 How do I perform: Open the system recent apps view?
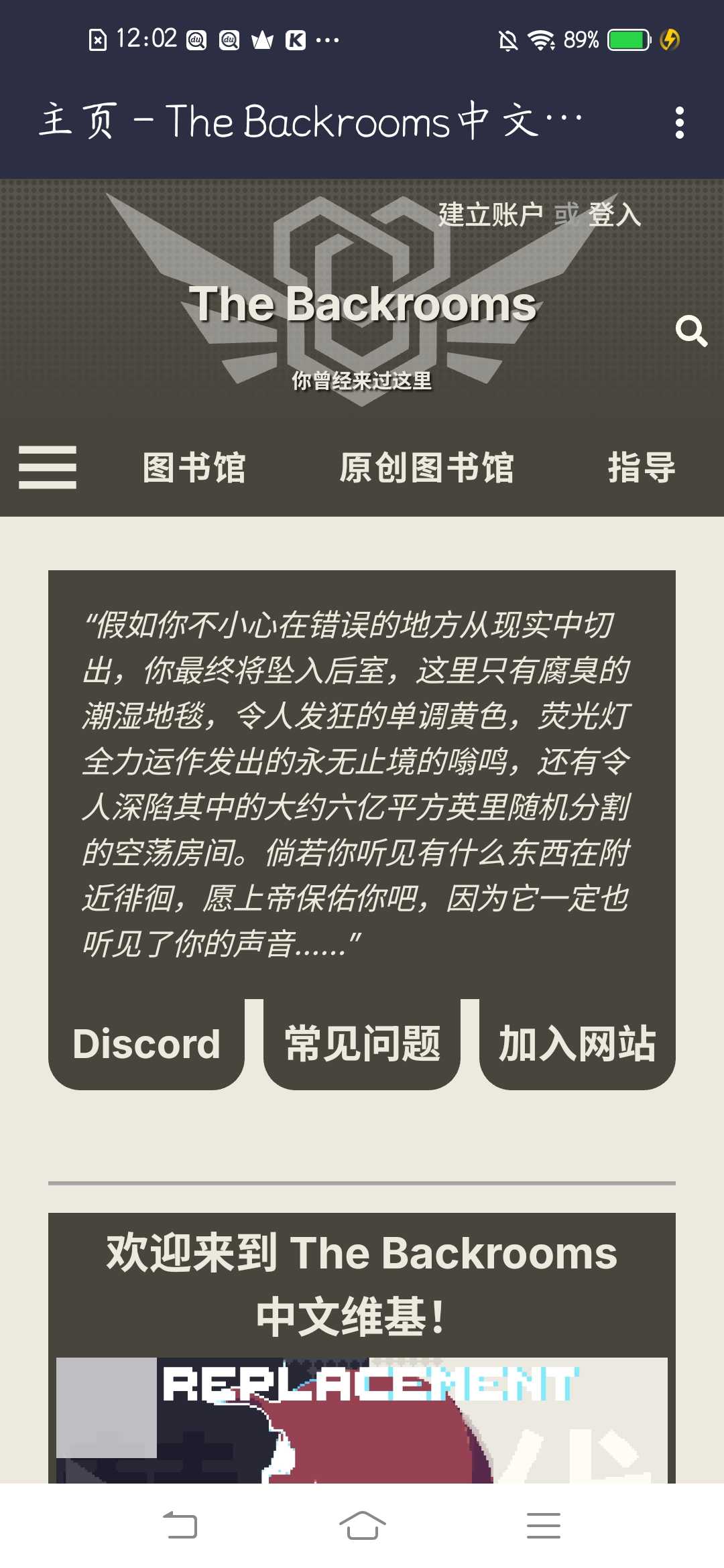coord(543,1525)
